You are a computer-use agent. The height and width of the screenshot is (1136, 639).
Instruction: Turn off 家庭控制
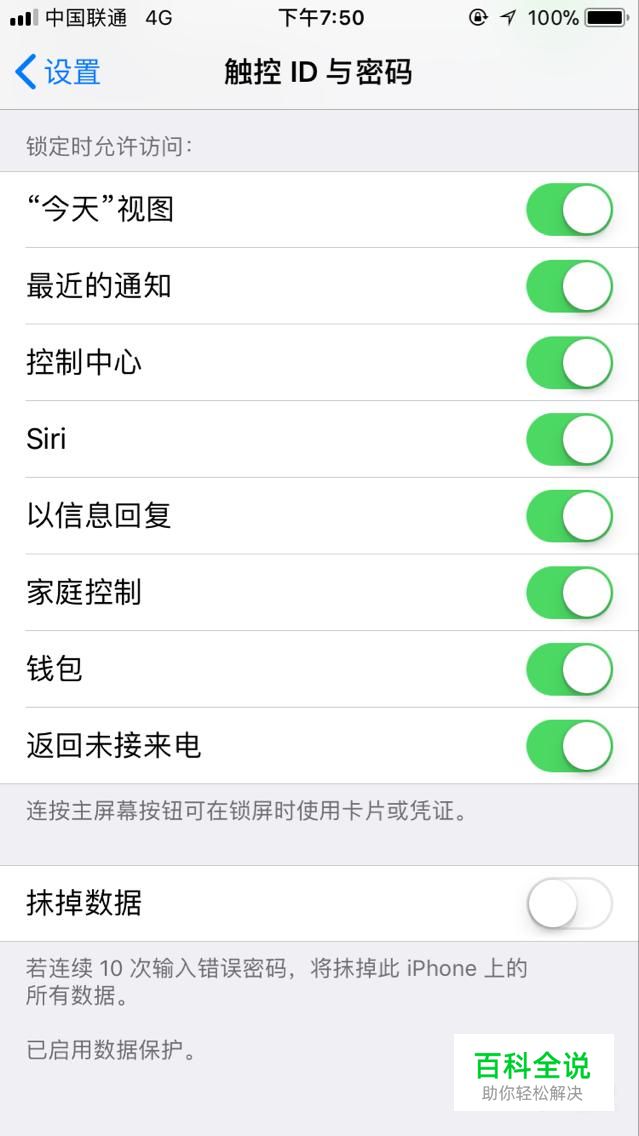569,593
